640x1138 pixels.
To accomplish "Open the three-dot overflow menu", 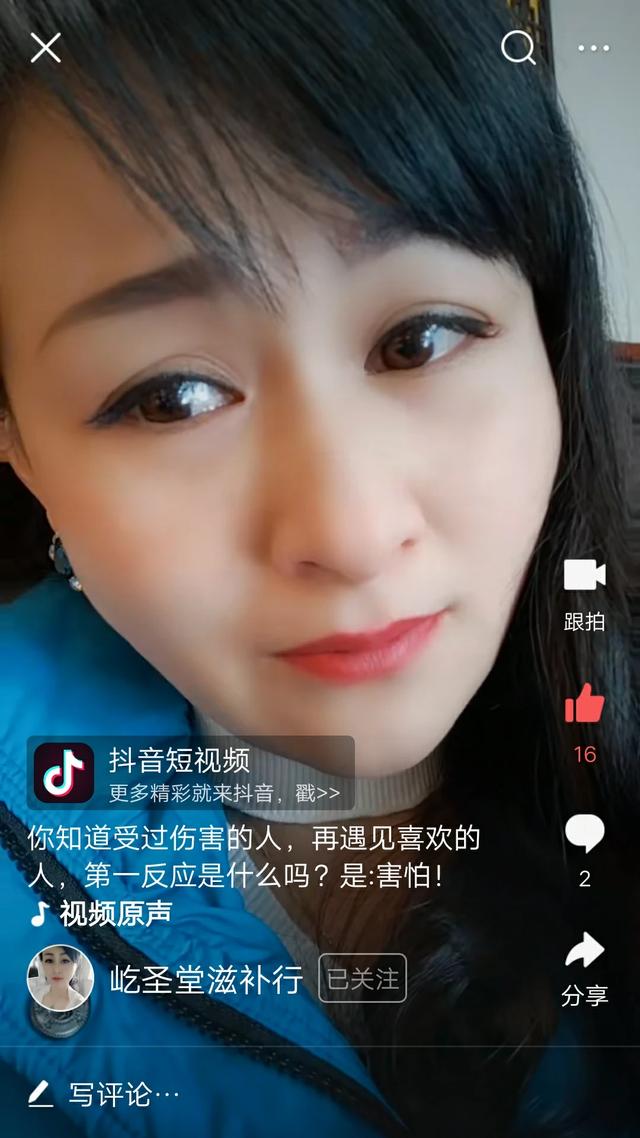I will pyautogui.click(x=594, y=49).
